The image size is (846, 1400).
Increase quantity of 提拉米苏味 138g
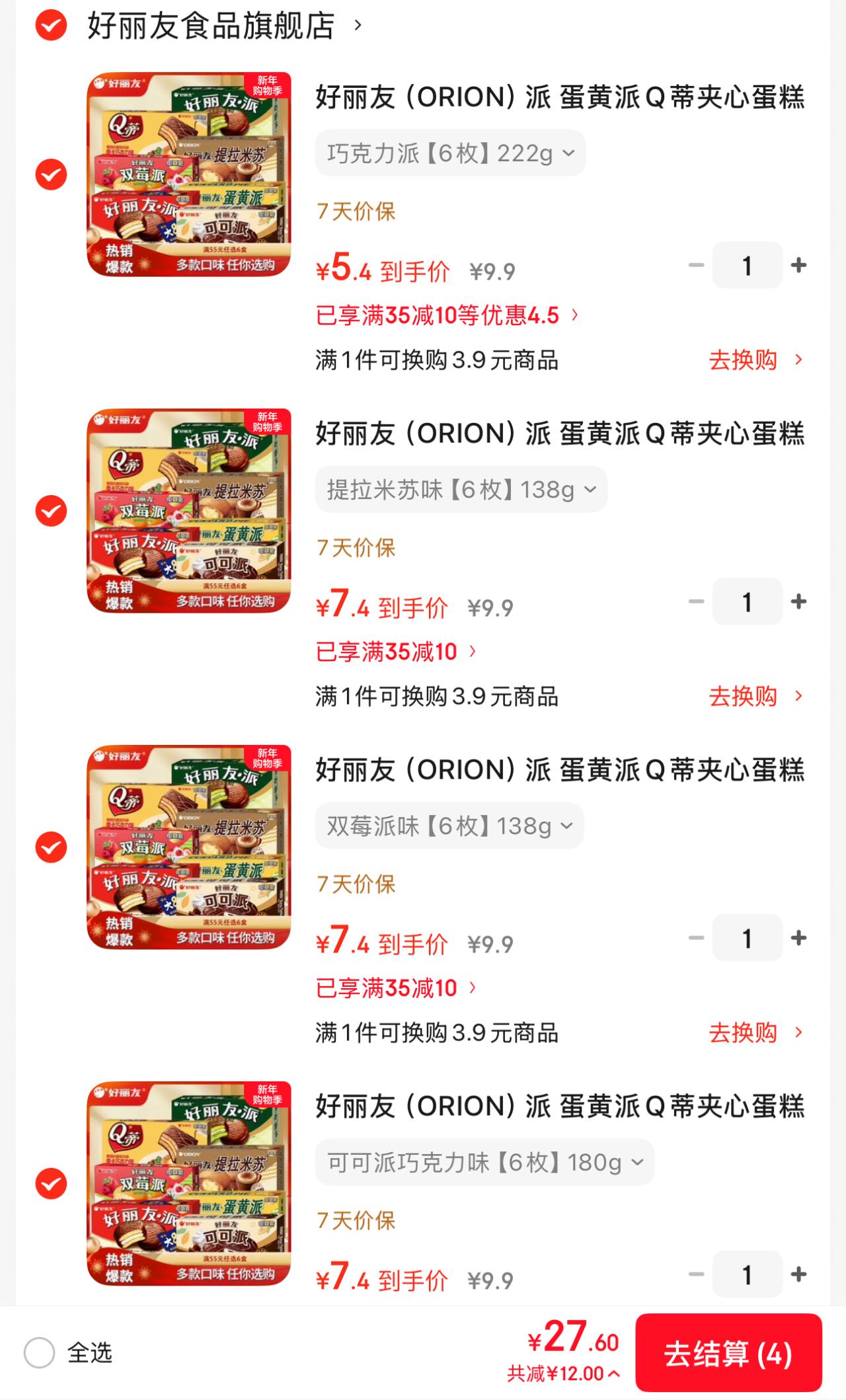(x=798, y=602)
